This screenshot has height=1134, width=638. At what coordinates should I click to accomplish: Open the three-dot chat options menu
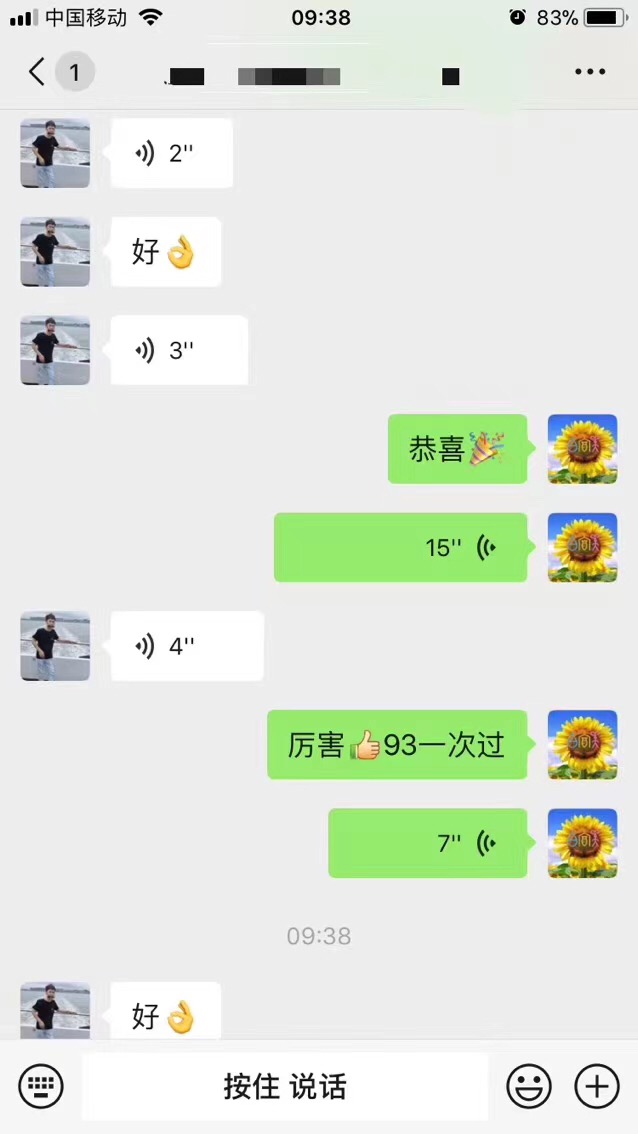tap(590, 72)
